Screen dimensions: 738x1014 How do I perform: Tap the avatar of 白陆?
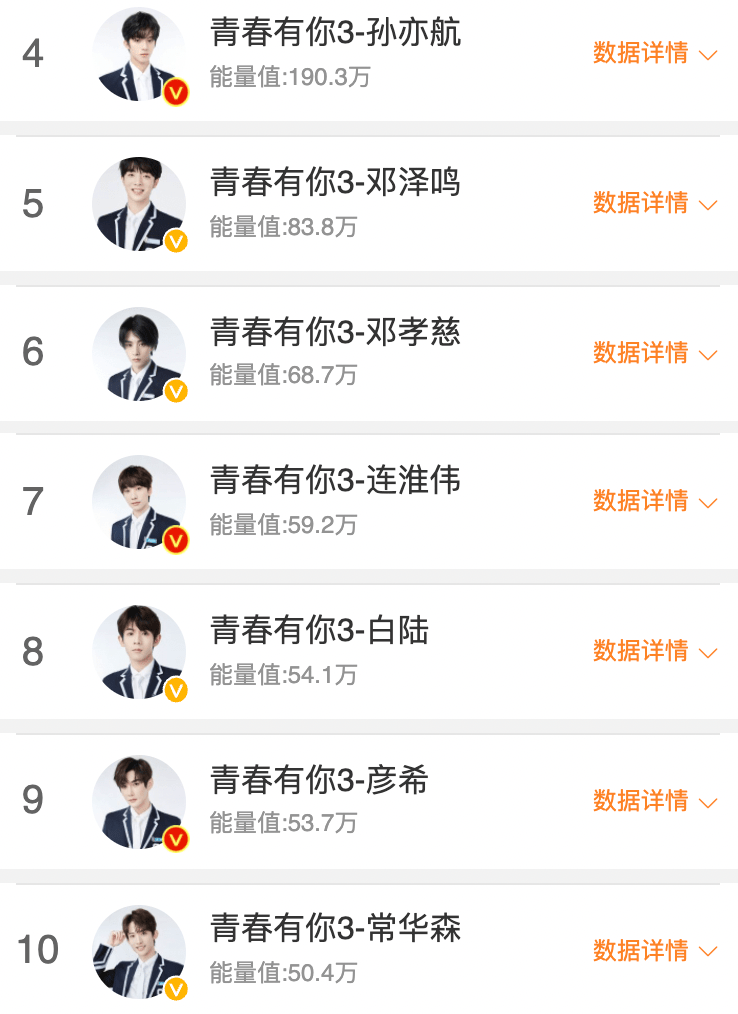click(138, 652)
